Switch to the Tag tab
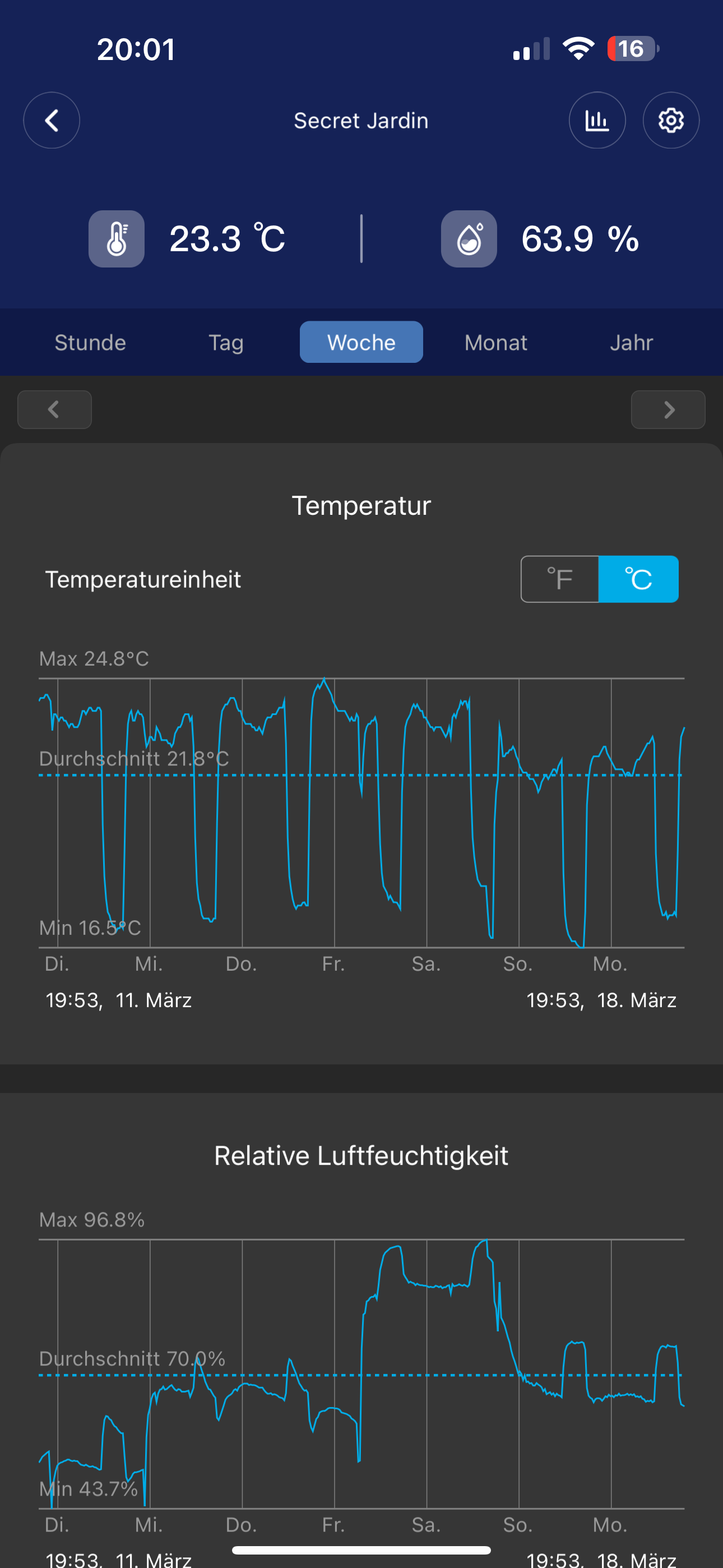The height and width of the screenshot is (1568, 723). tap(226, 342)
